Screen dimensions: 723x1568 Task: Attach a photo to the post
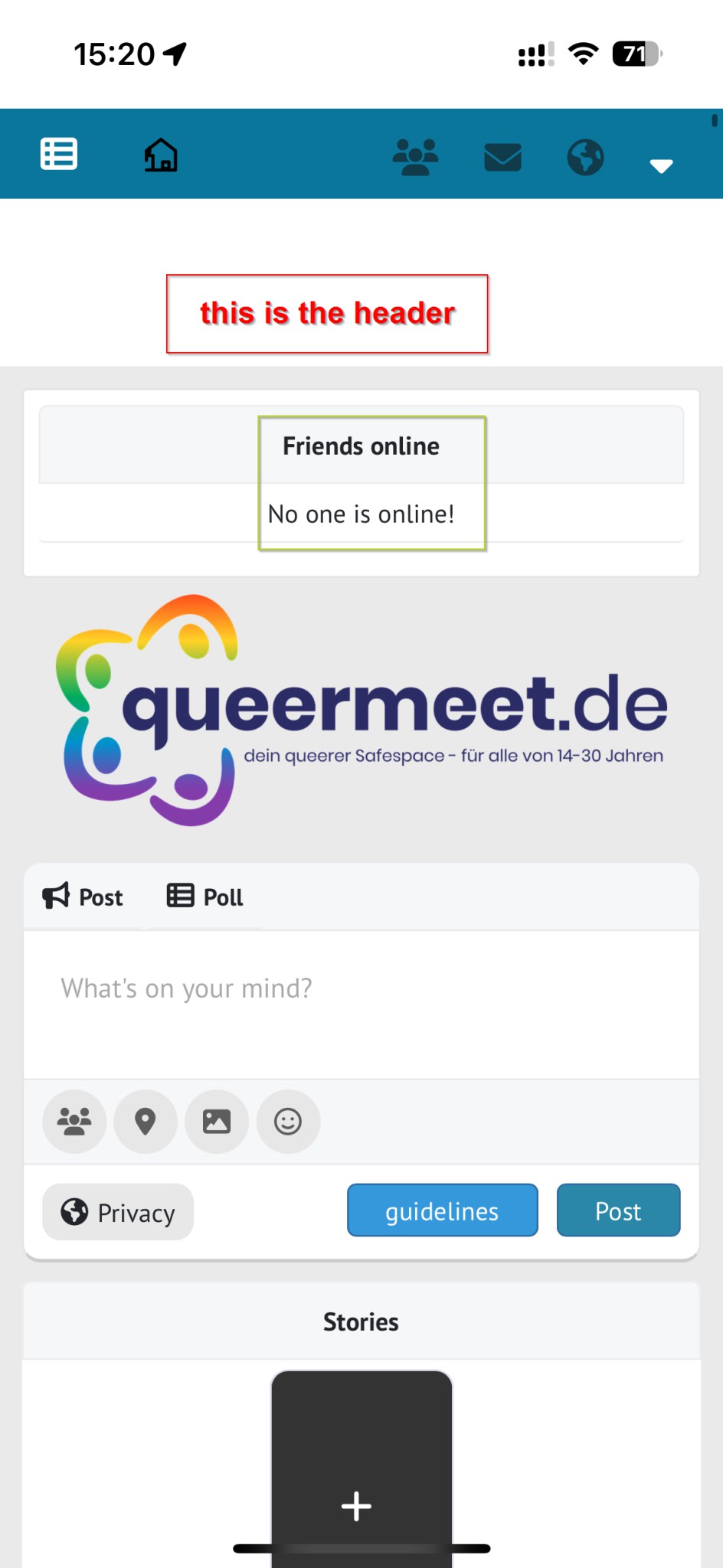tap(217, 1122)
